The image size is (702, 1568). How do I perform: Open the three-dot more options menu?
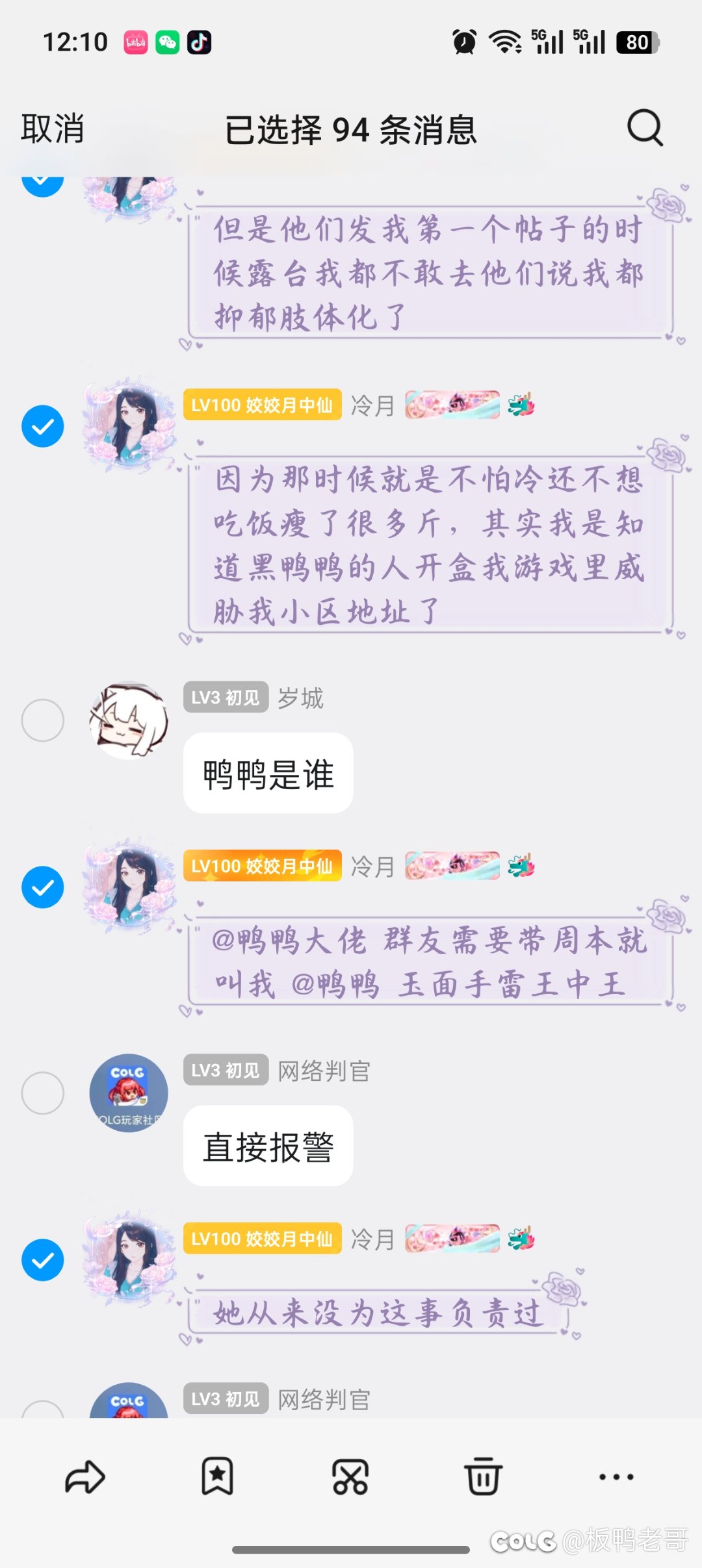pyautogui.click(x=616, y=1476)
